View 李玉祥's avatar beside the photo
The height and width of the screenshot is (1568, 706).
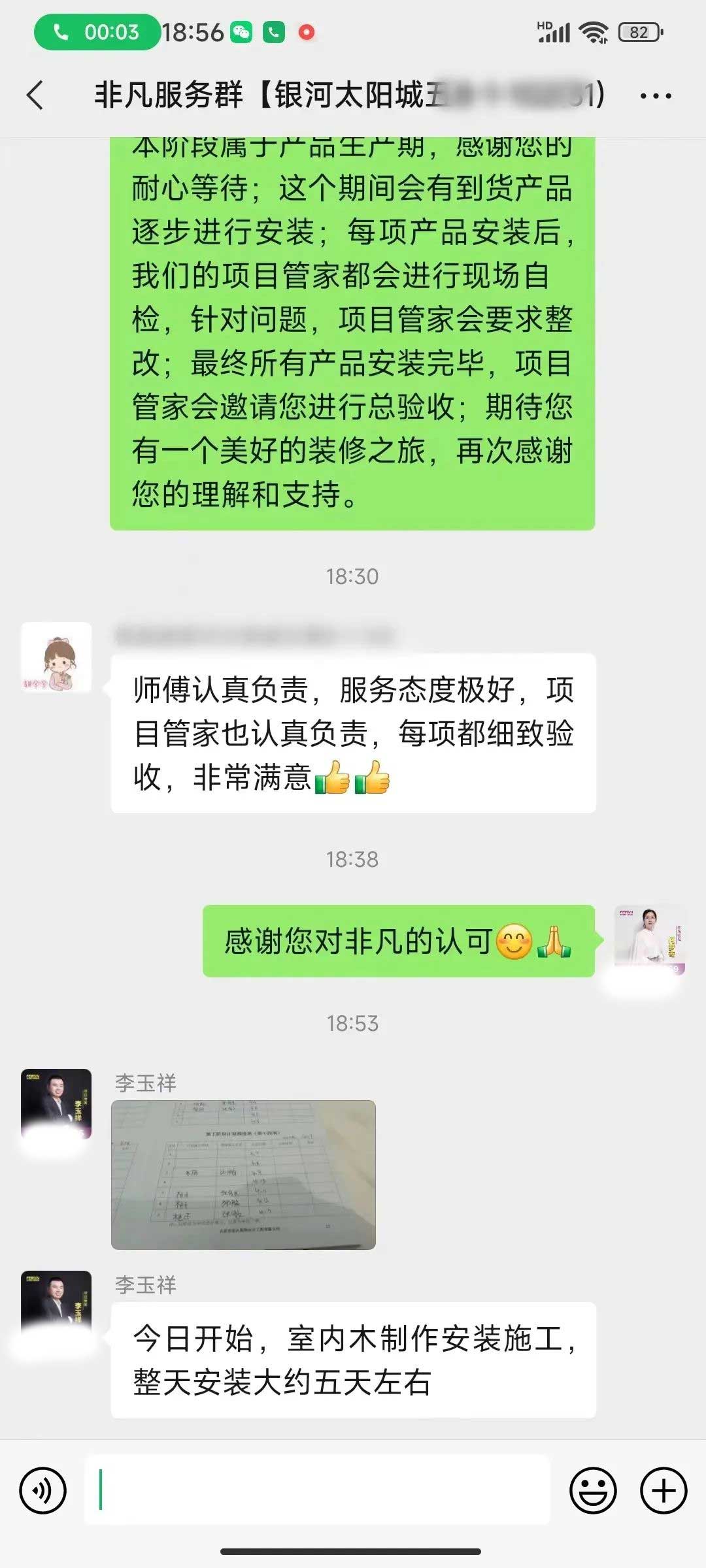tap(56, 1103)
